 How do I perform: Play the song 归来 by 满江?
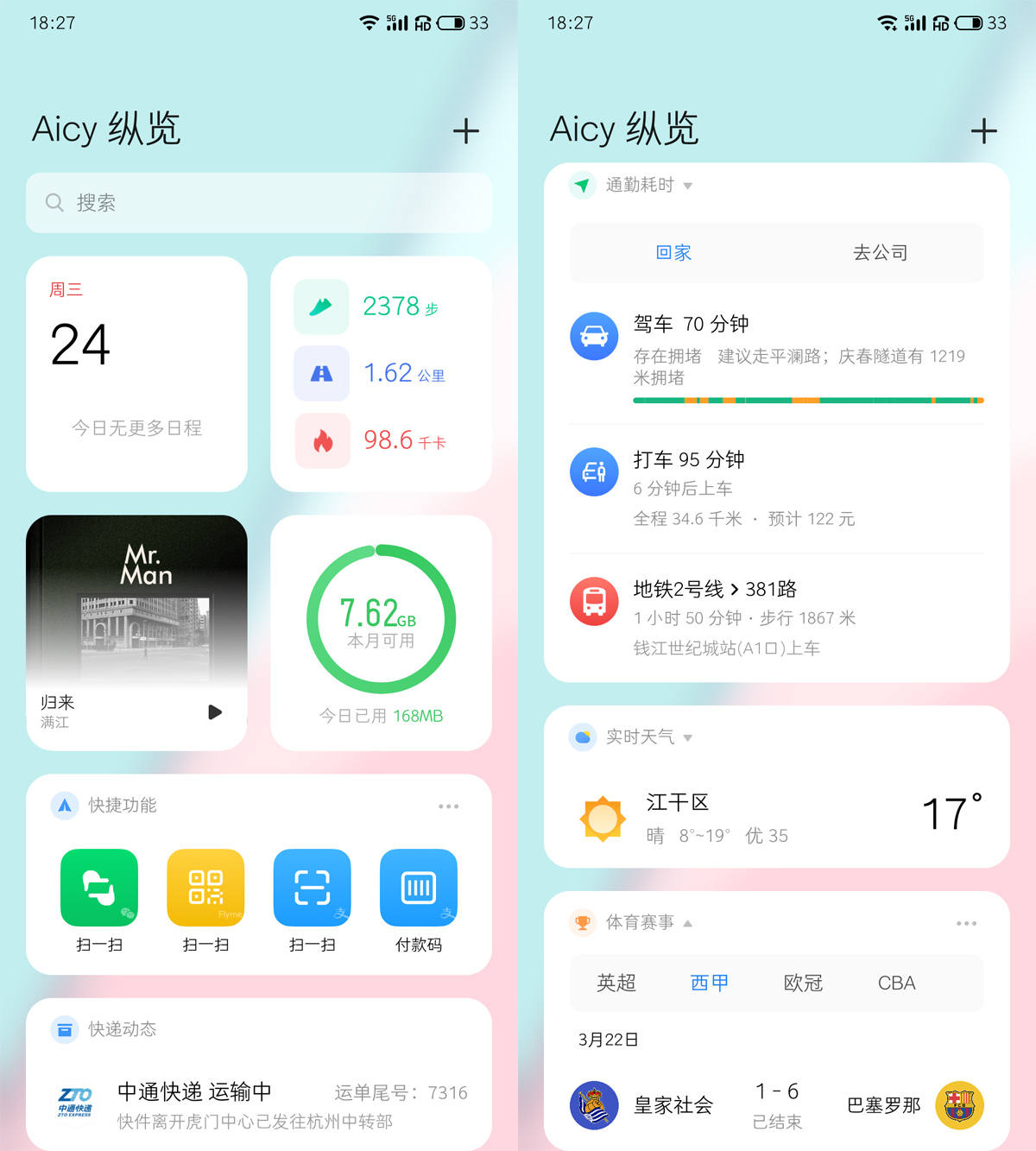[x=213, y=712]
